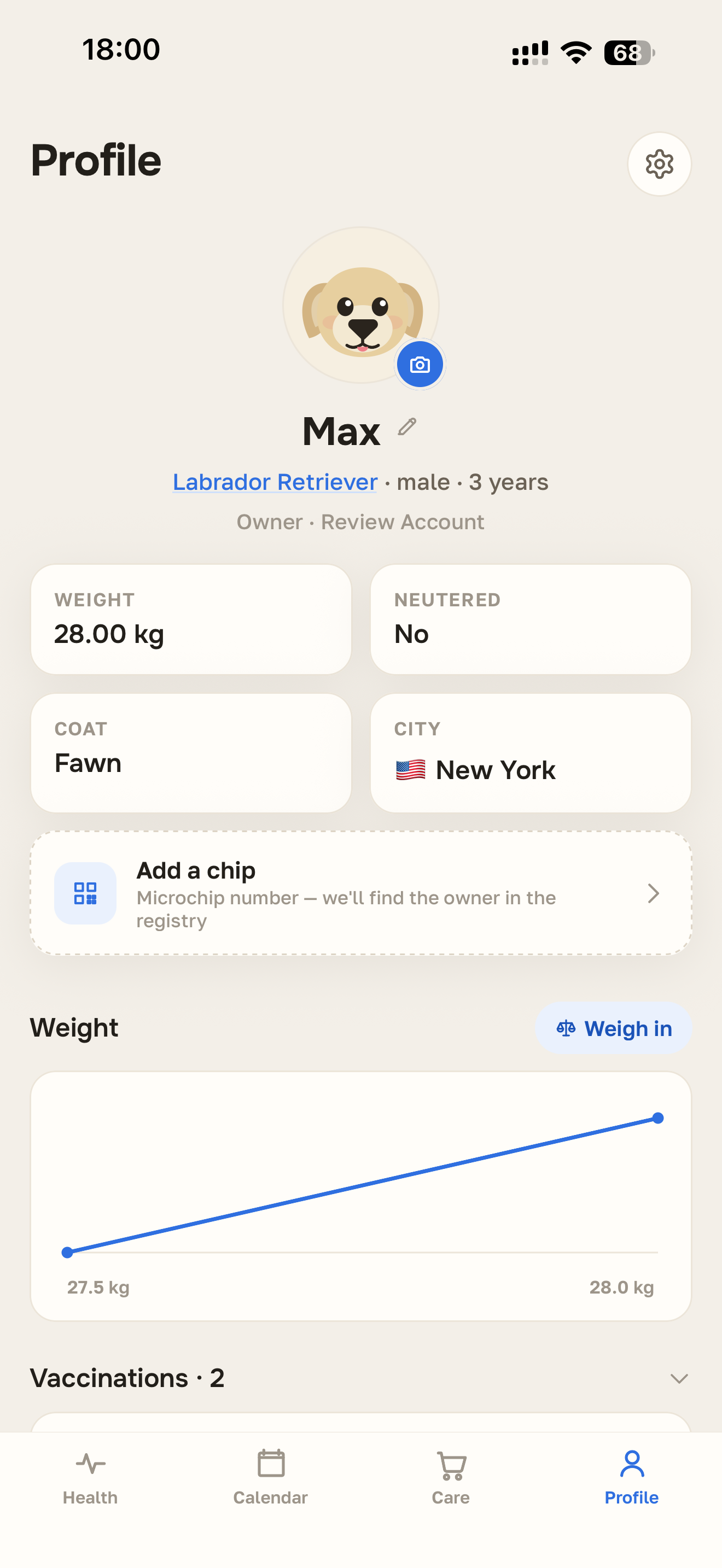Record a new weight with Weigh in
The image size is (722, 1568).
point(614,1028)
